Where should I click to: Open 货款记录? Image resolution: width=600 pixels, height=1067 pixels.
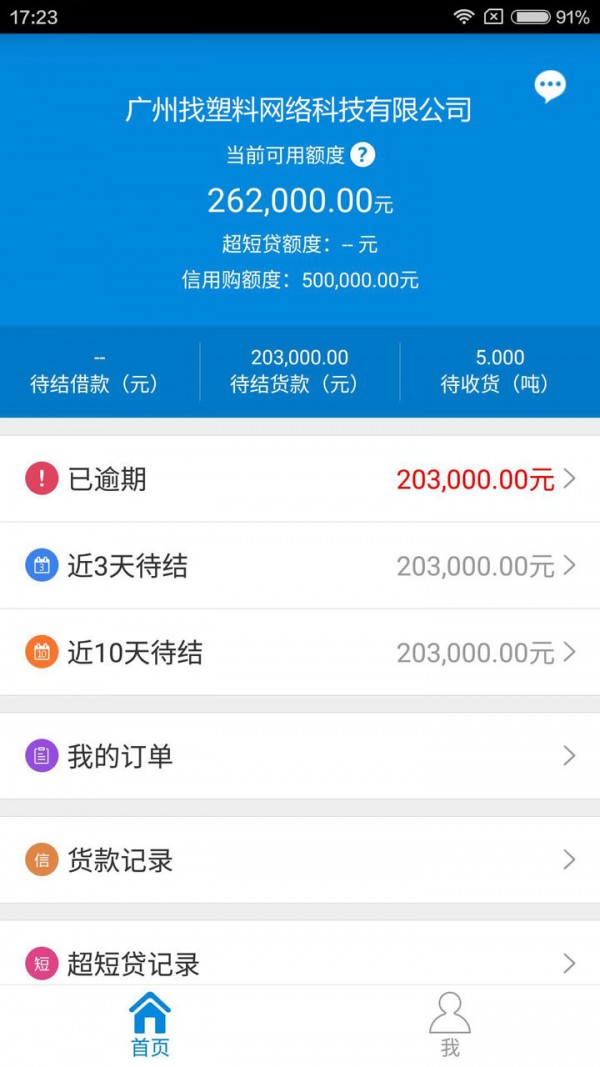pos(300,860)
